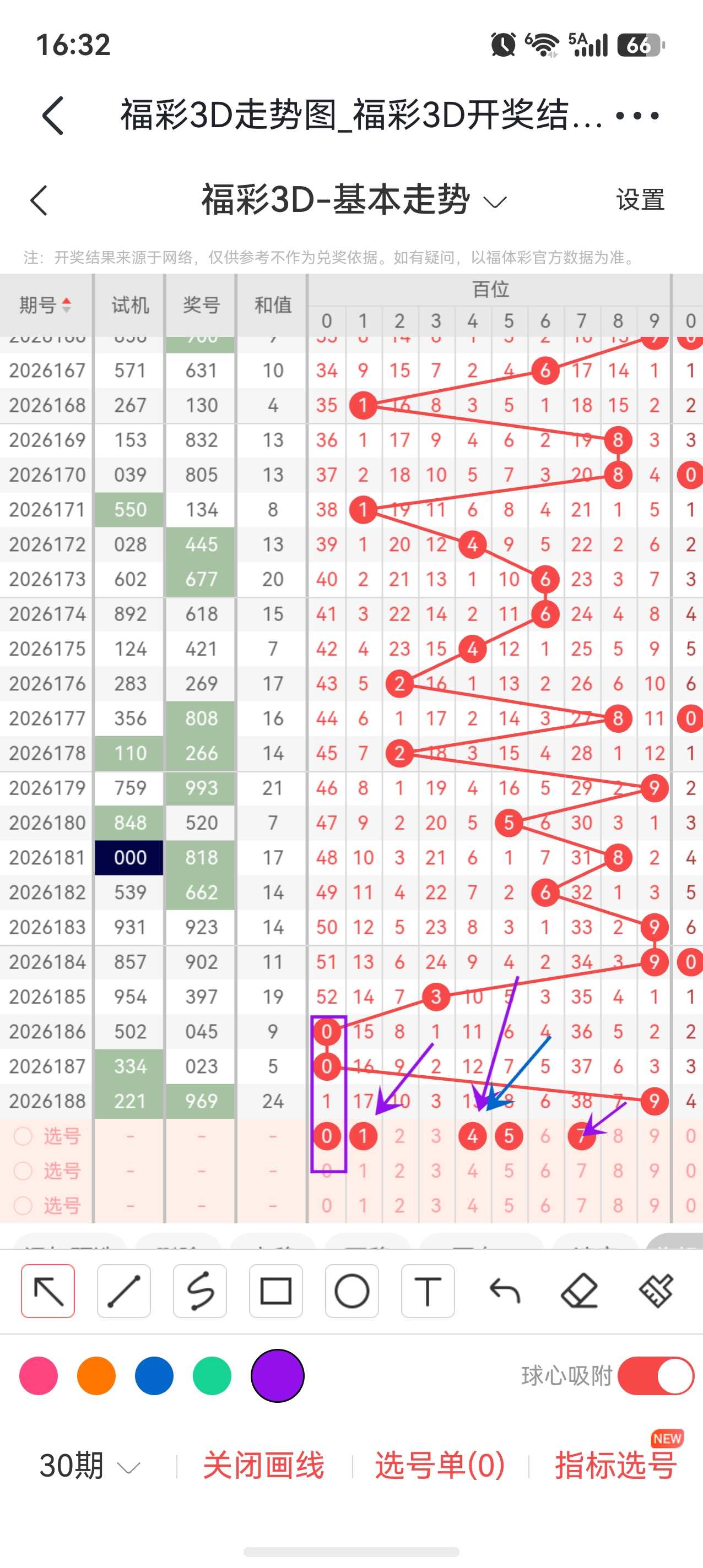This screenshot has width=703, height=1568.
Task: Choose the blue color swatch
Action: click(x=154, y=1375)
